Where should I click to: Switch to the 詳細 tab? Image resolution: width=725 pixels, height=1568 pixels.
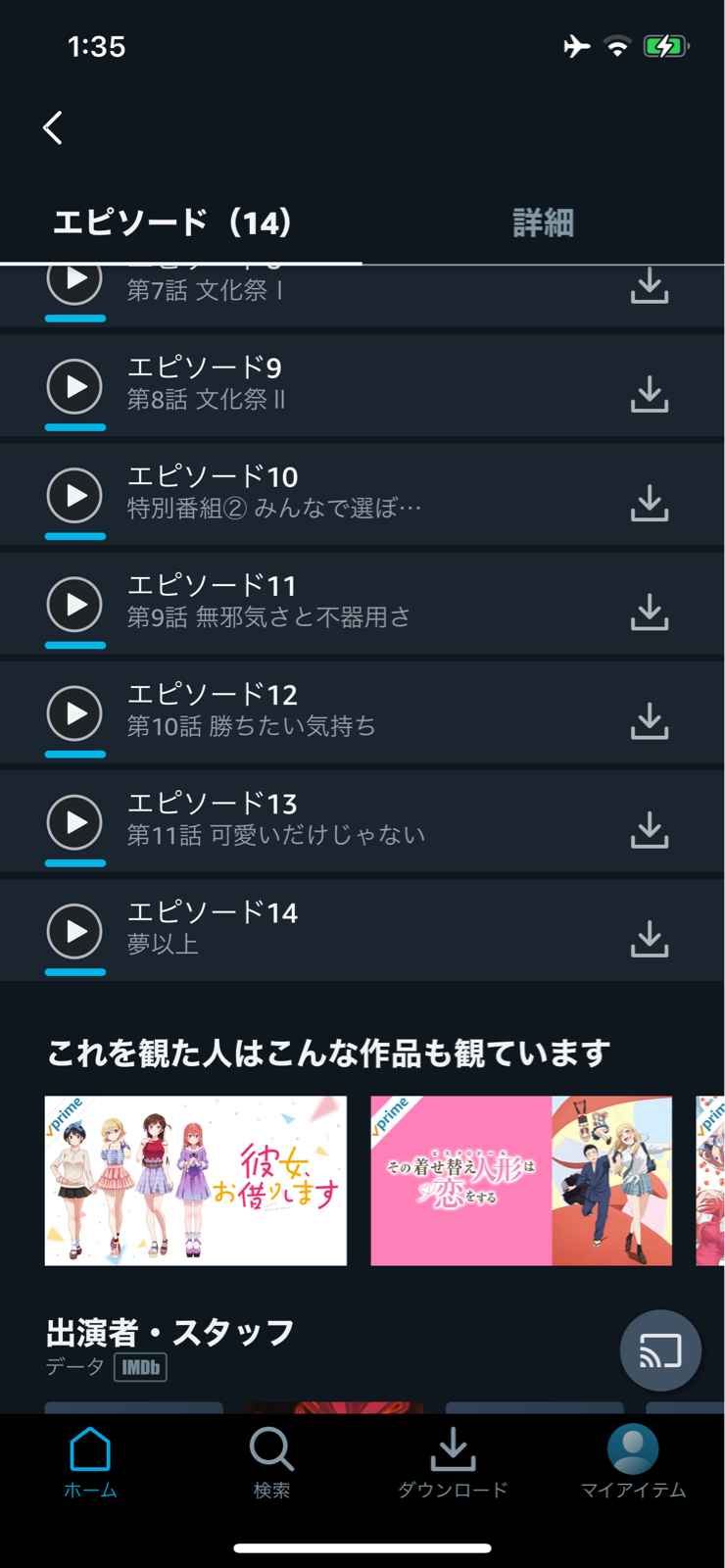point(544,222)
